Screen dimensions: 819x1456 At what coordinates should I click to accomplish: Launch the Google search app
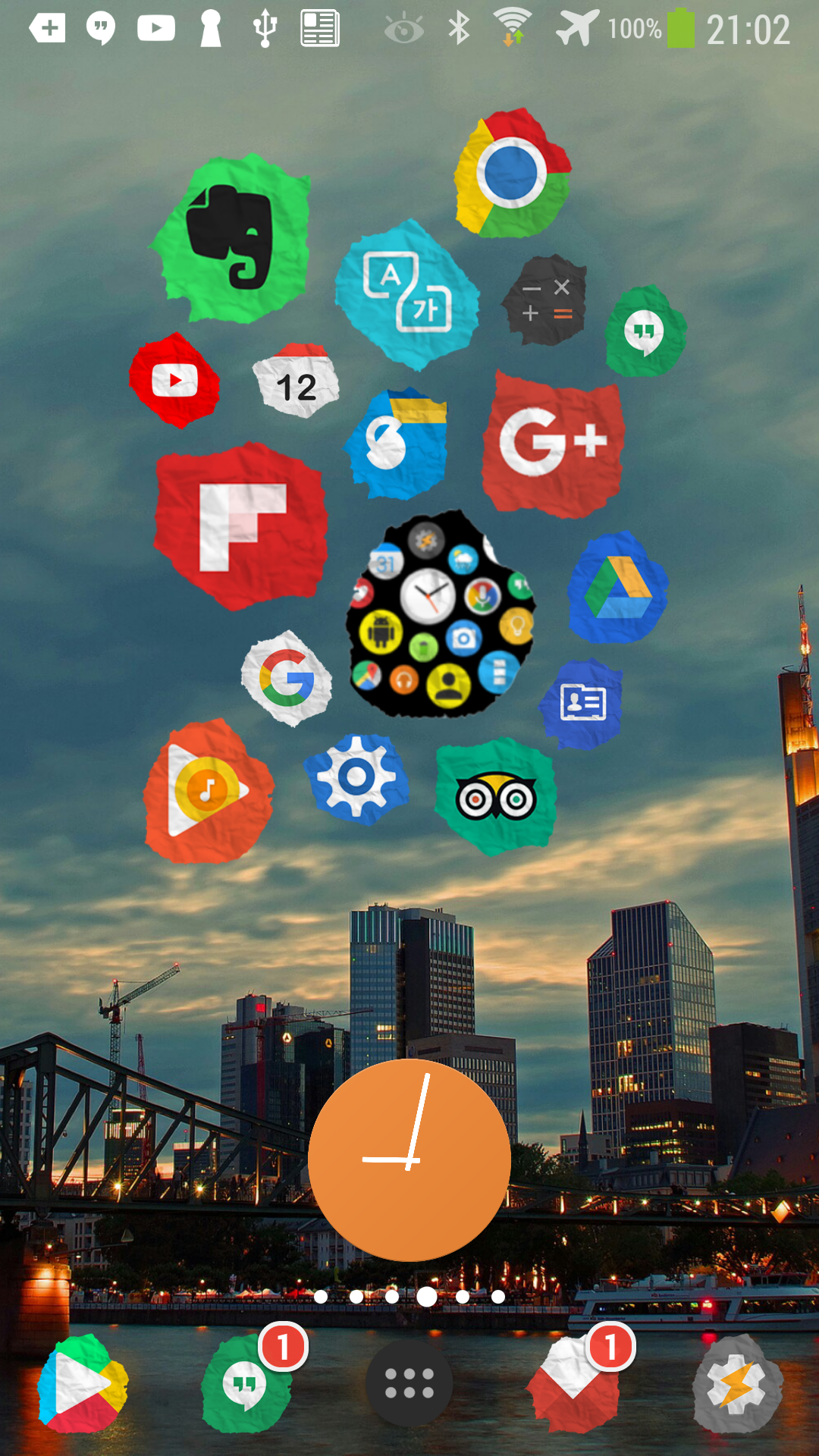click(x=287, y=678)
